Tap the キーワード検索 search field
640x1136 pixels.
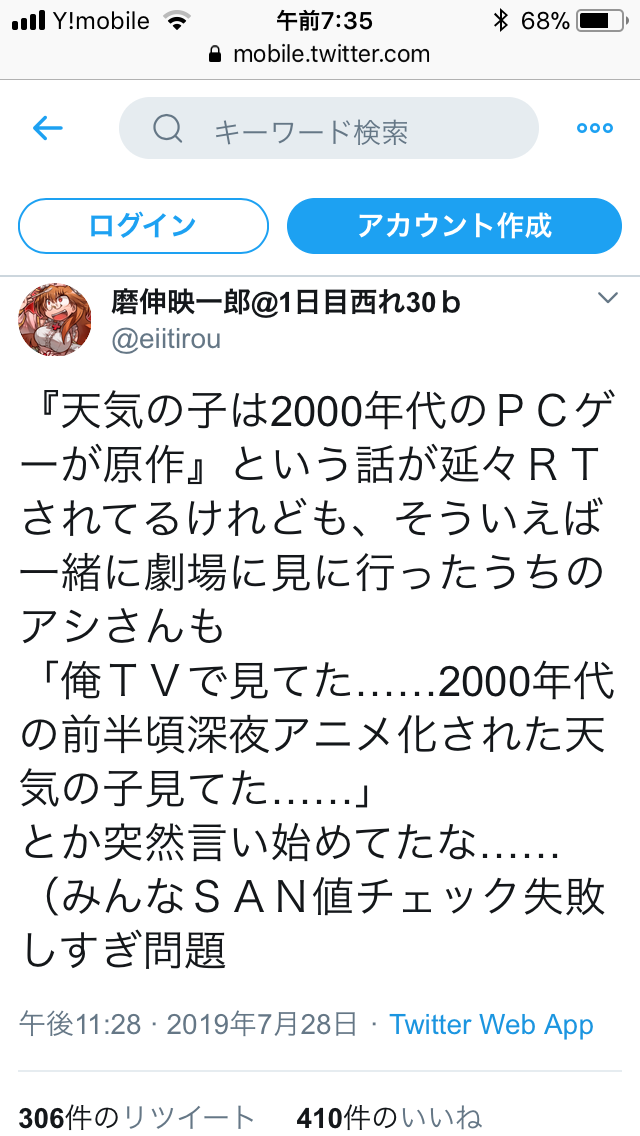pyautogui.click(x=328, y=129)
